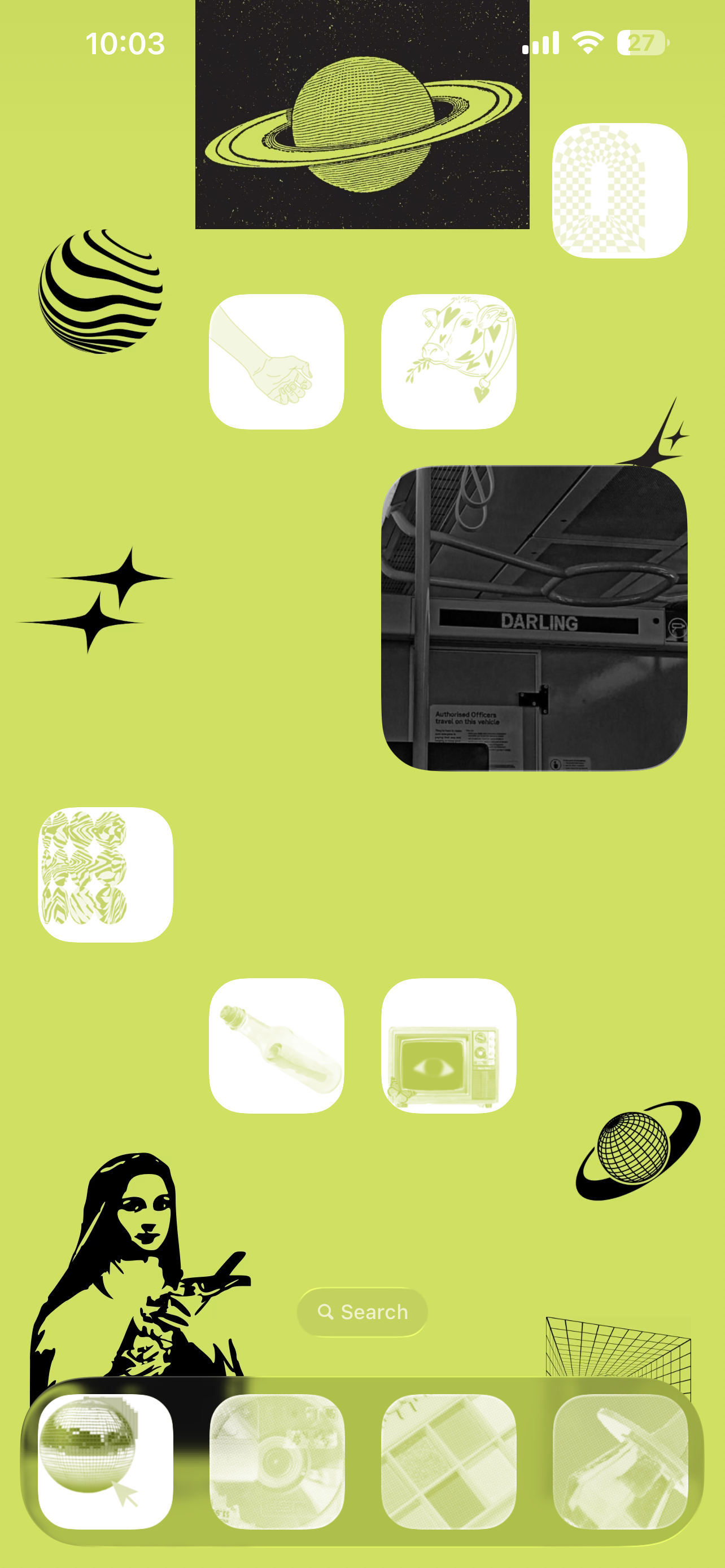Tap the rightmost dock app icon

(x=619, y=1461)
